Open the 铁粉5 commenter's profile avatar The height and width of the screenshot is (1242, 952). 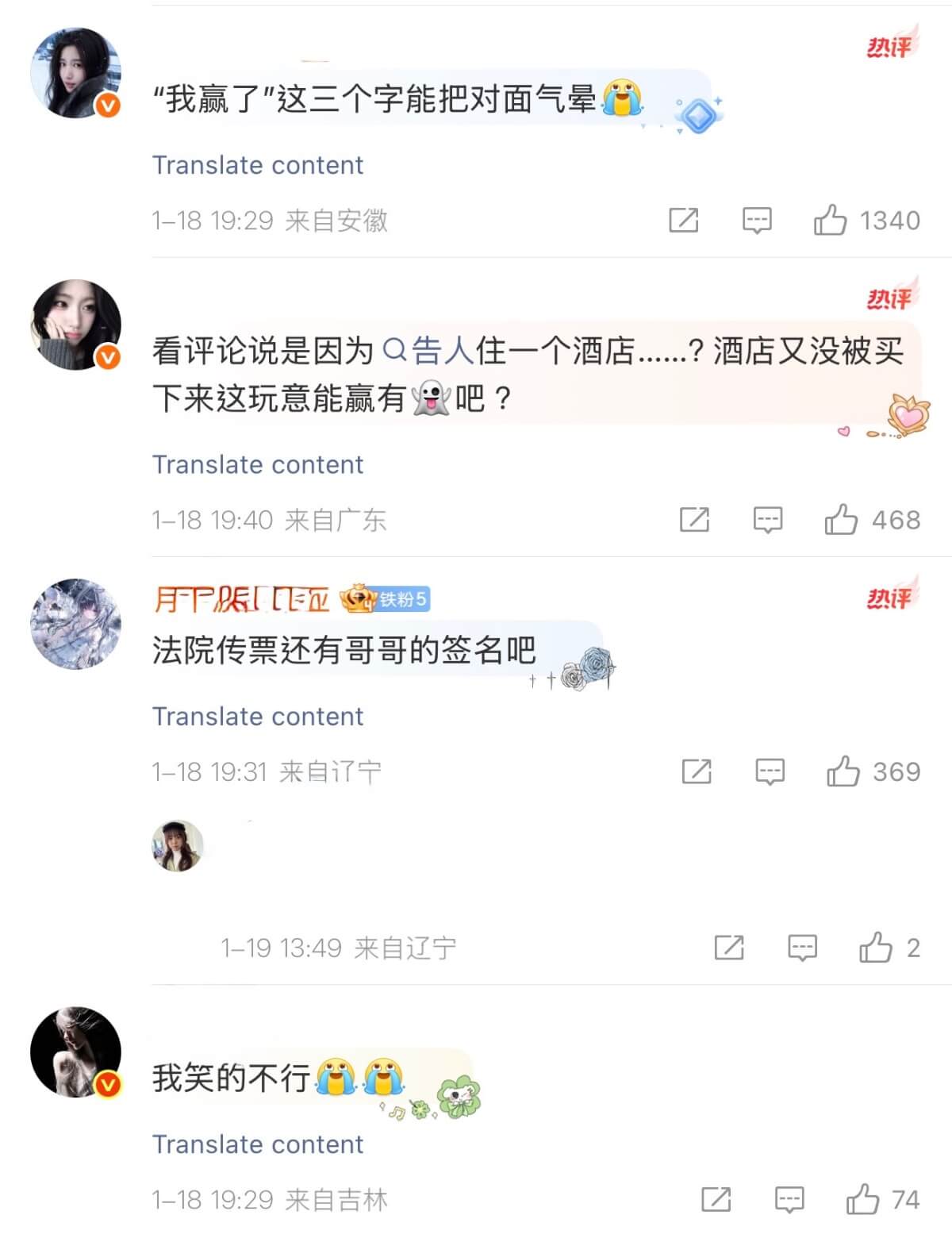[75, 624]
